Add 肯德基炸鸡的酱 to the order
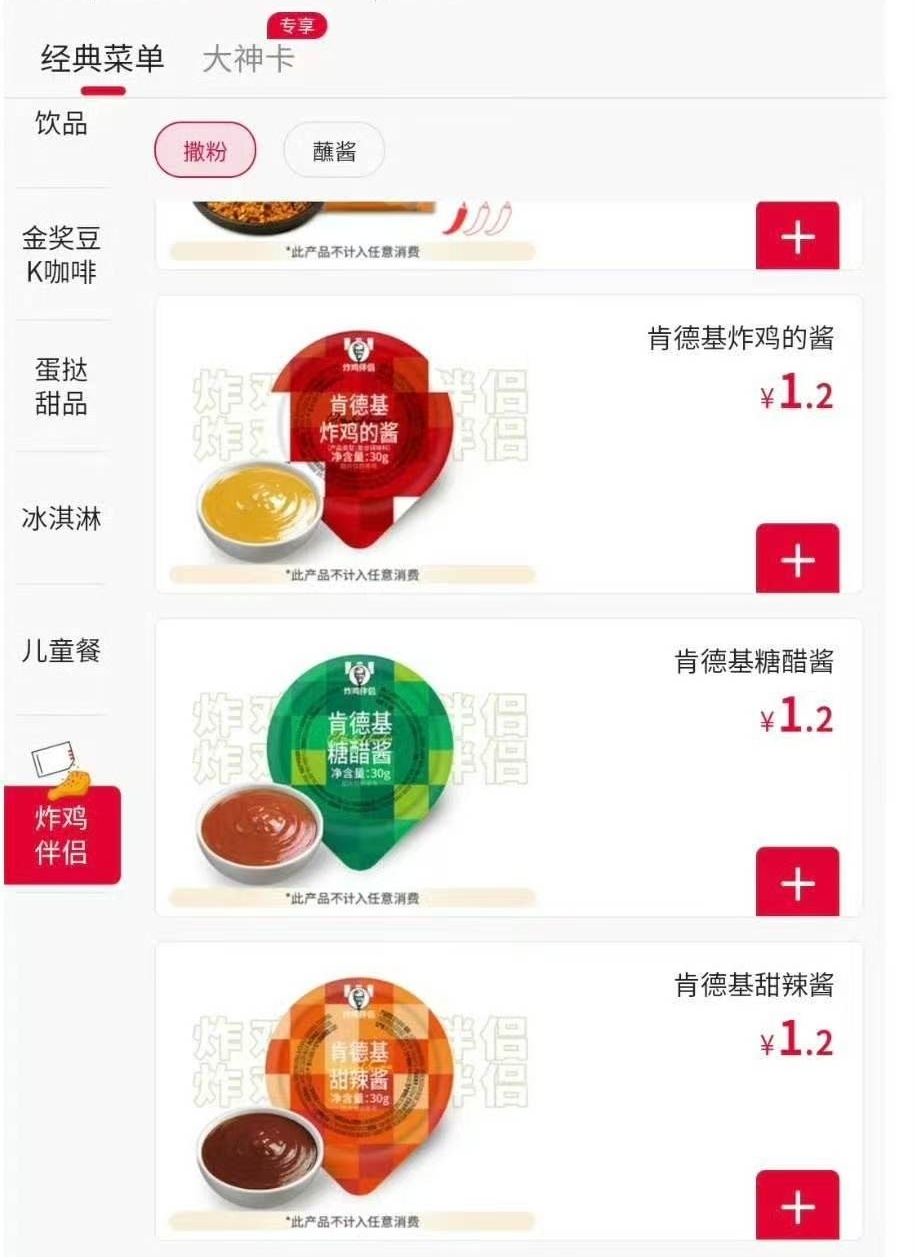Image resolution: width=914 pixels, height=1257 pixels. (x=797, y=560)
